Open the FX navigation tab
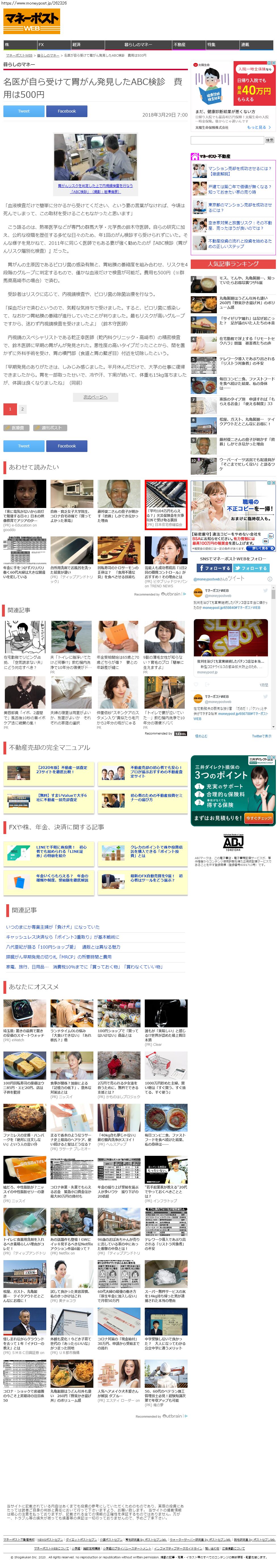This screenshot has width=279, height=1568. (41, 44)
